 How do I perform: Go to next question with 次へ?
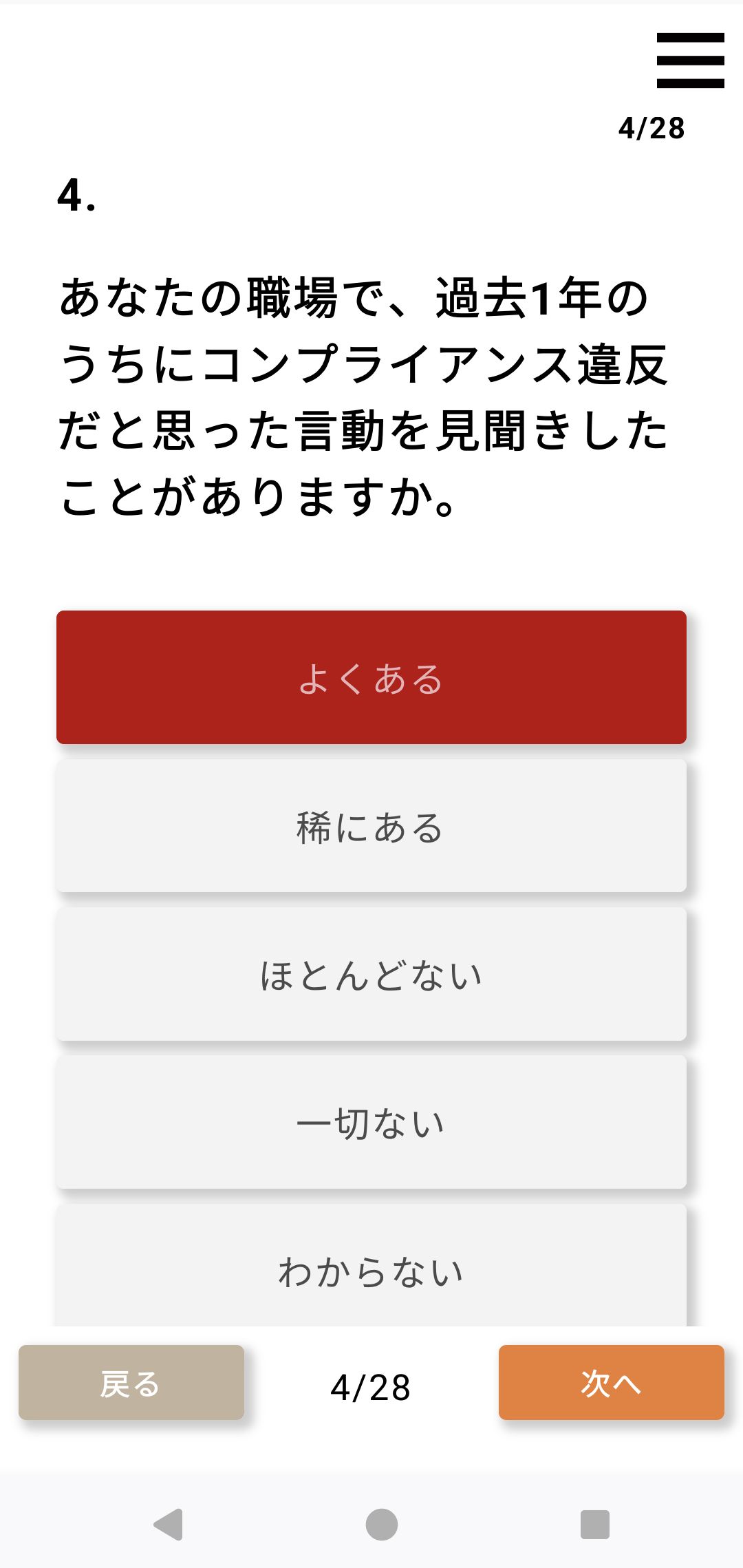click(612, 1382)
